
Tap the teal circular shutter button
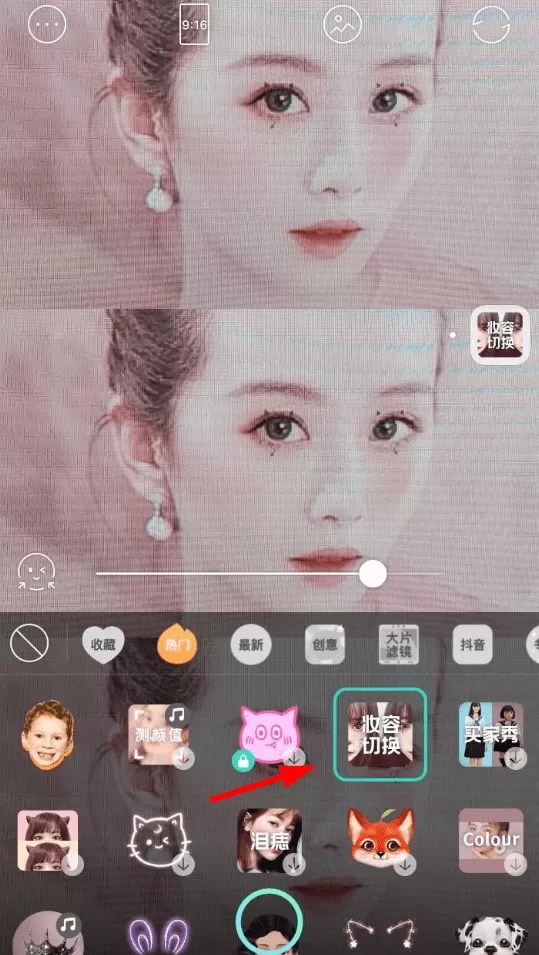point(269,922)
